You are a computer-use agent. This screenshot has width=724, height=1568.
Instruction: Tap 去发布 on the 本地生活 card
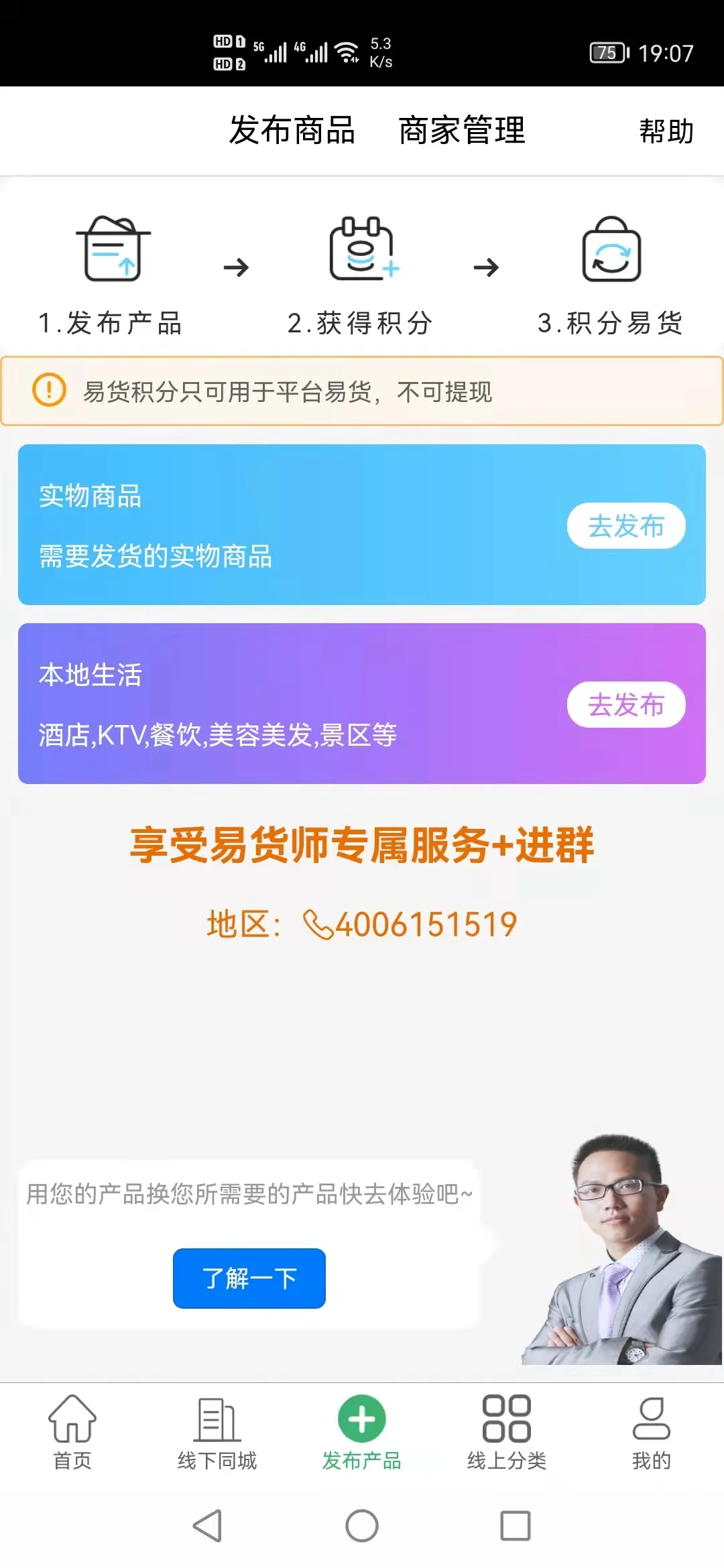point(625,704)
